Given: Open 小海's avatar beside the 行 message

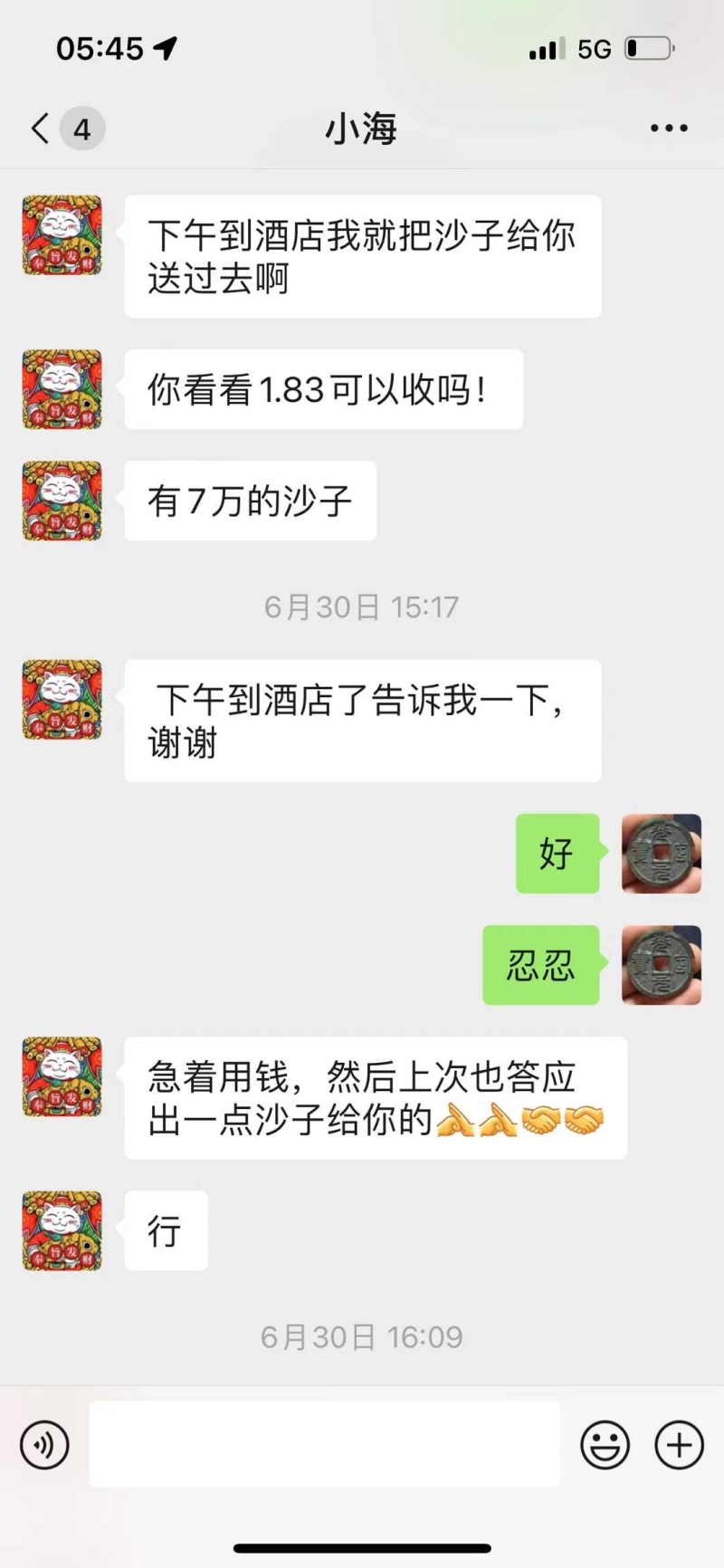Looking at the screenshot, I should point(62,1230).
